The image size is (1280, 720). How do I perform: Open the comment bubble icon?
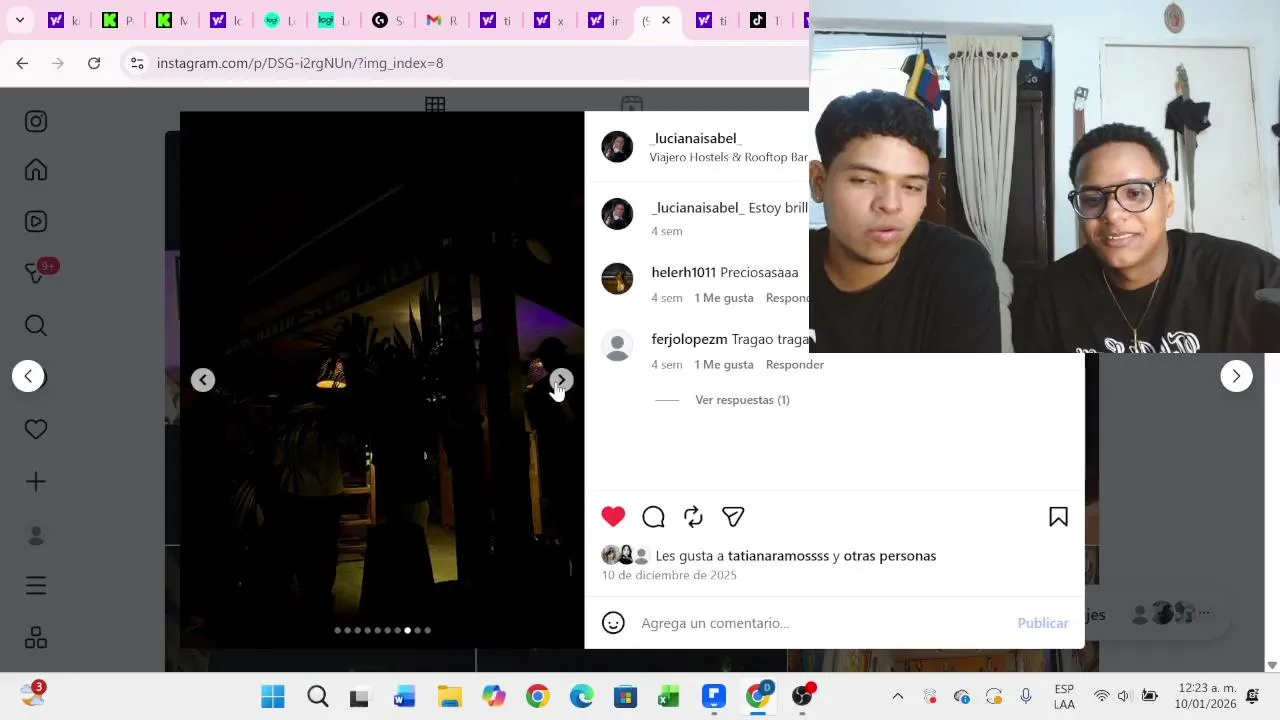tap(653, 517)
